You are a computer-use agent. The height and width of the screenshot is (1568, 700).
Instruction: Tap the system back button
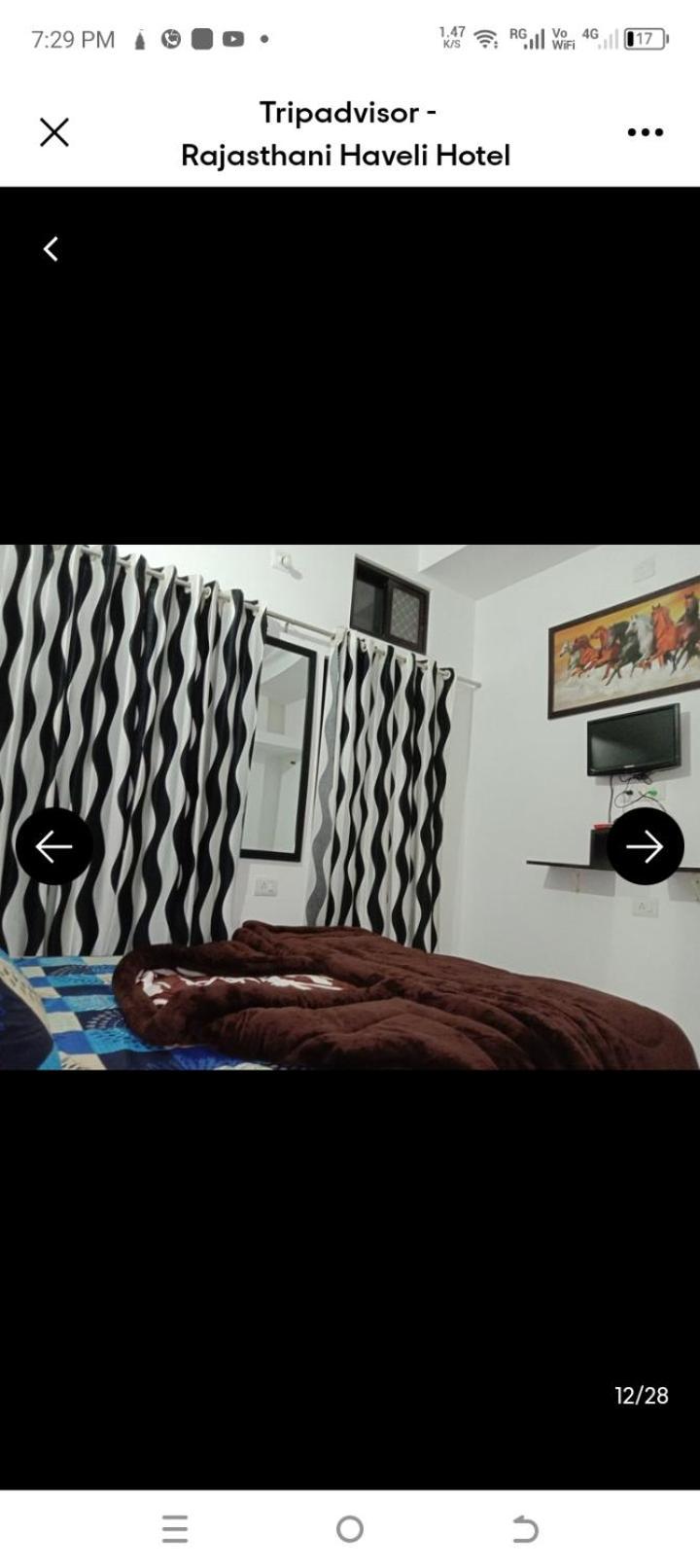pos(525,1529)
